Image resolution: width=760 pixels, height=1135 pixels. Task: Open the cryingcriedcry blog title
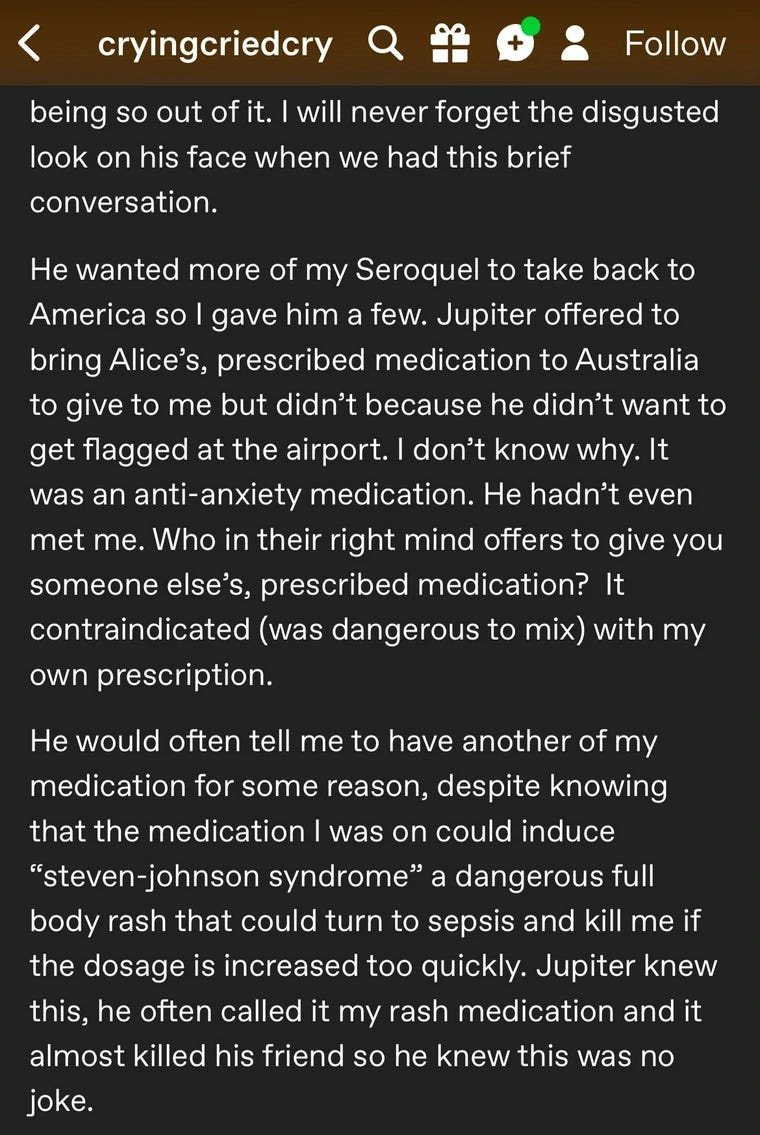pyautogui.click(x=215, y=44)
